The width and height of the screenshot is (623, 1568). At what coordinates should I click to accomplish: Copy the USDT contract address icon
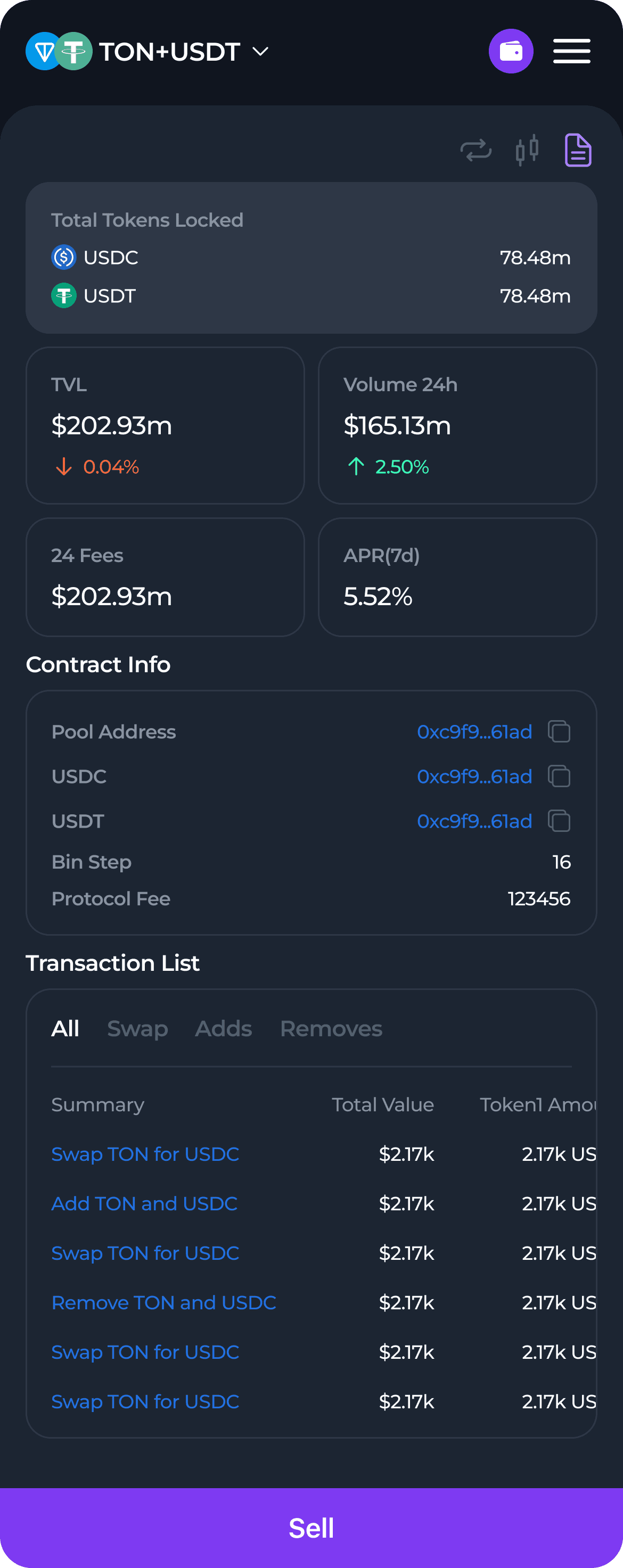point(560,821)
